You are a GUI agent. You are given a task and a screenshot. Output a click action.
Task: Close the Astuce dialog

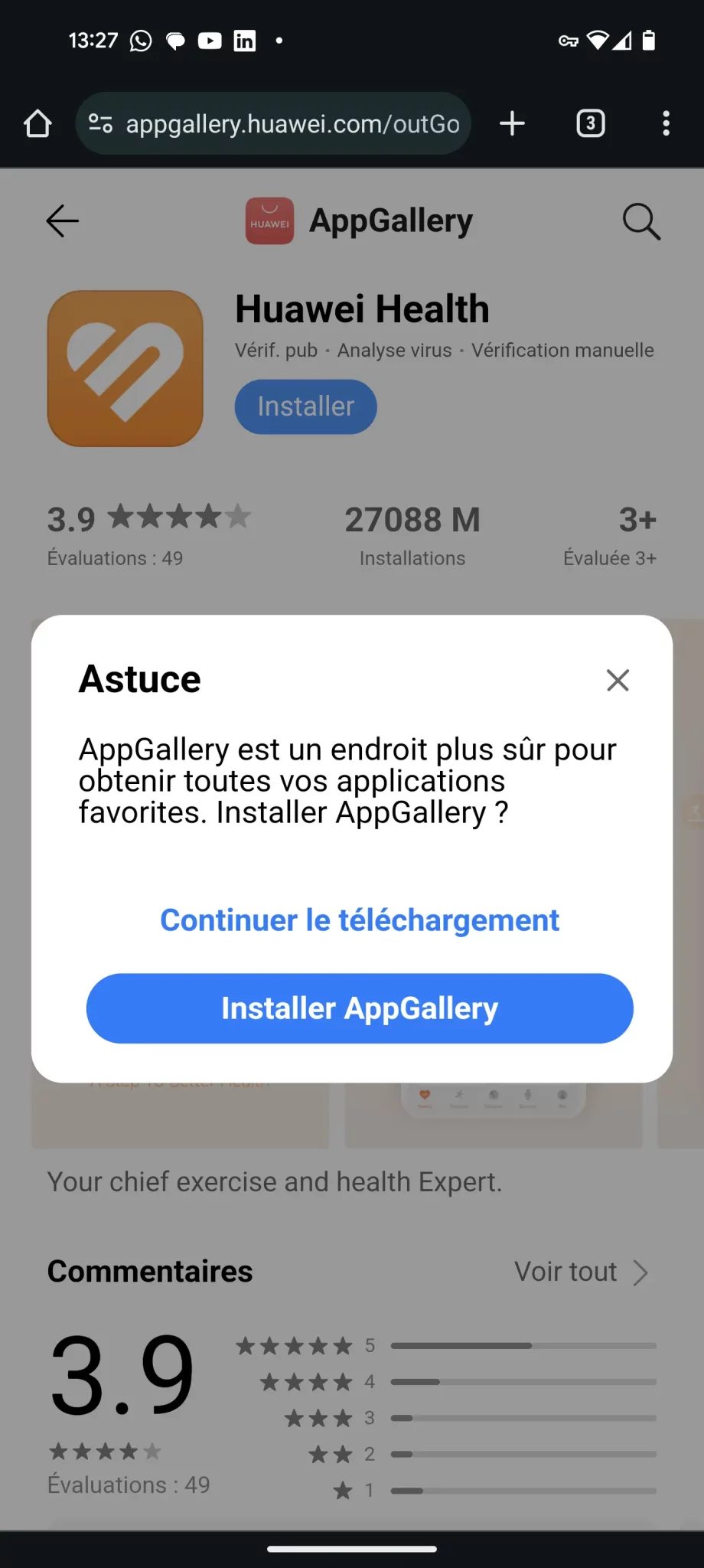pyautogui.click(x=618, y=680)
